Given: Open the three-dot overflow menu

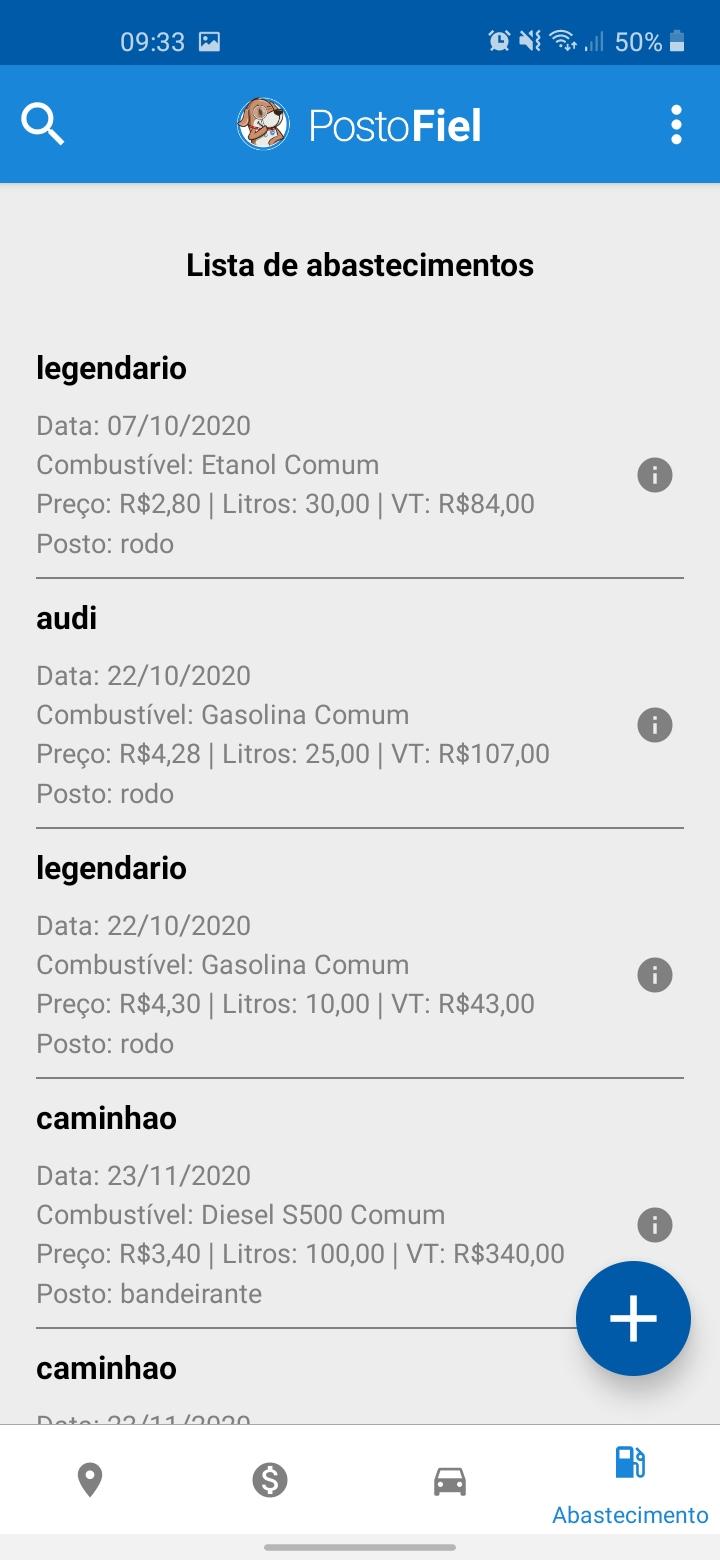Looking at the screenshot, I should click(677, 125).
